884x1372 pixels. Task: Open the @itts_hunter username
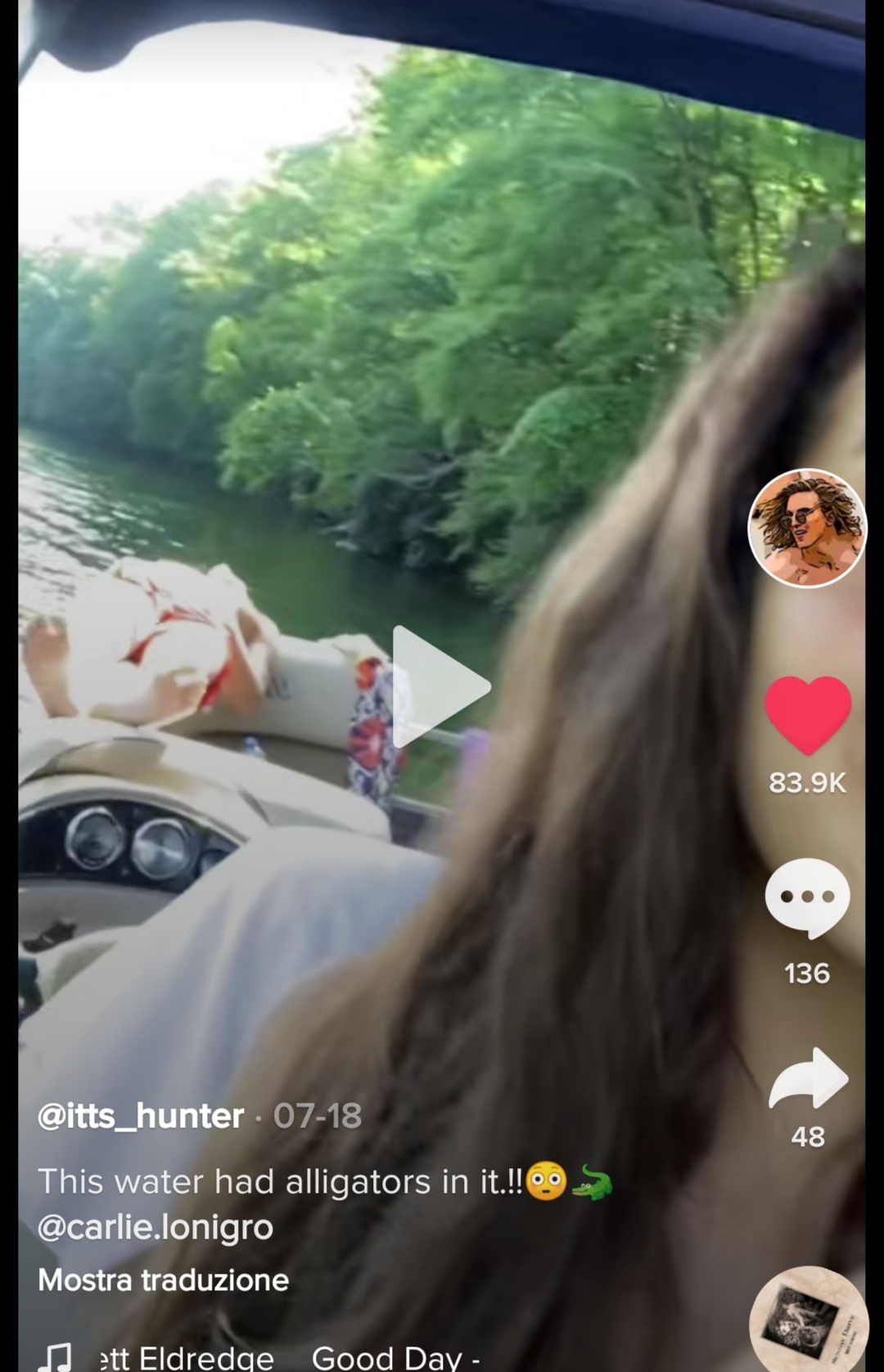pos(141,1116)
